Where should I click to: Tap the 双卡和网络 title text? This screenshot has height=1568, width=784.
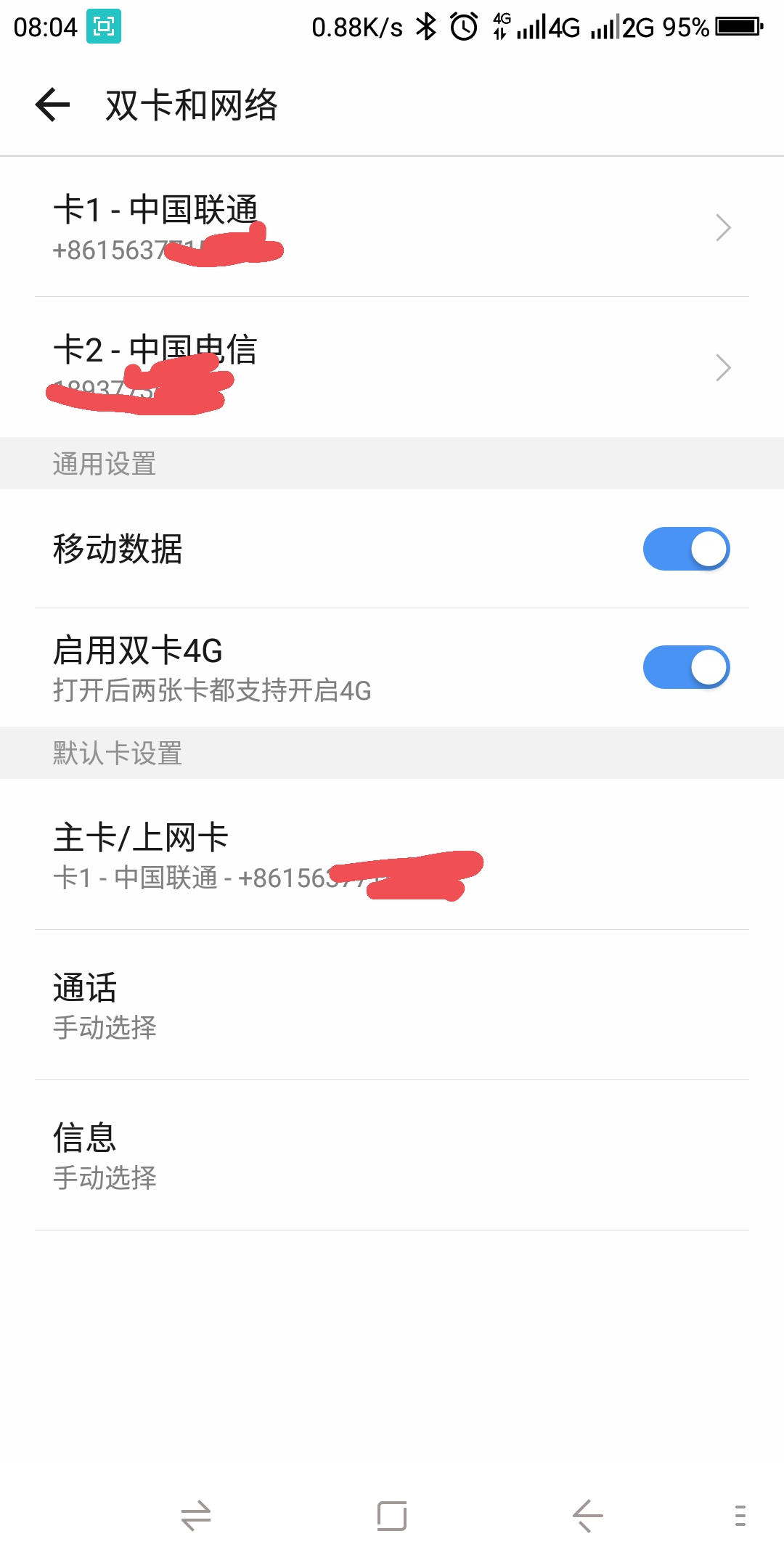pyautogui.click(x=192, y=106)
